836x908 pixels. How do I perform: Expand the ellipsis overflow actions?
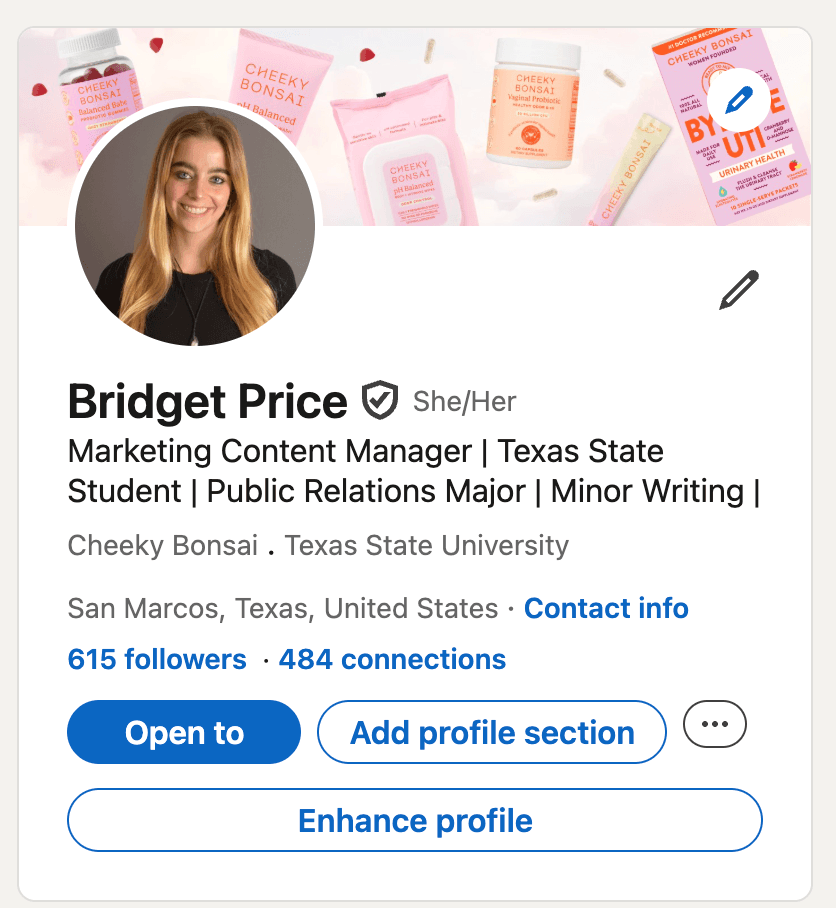click(714, 723)
